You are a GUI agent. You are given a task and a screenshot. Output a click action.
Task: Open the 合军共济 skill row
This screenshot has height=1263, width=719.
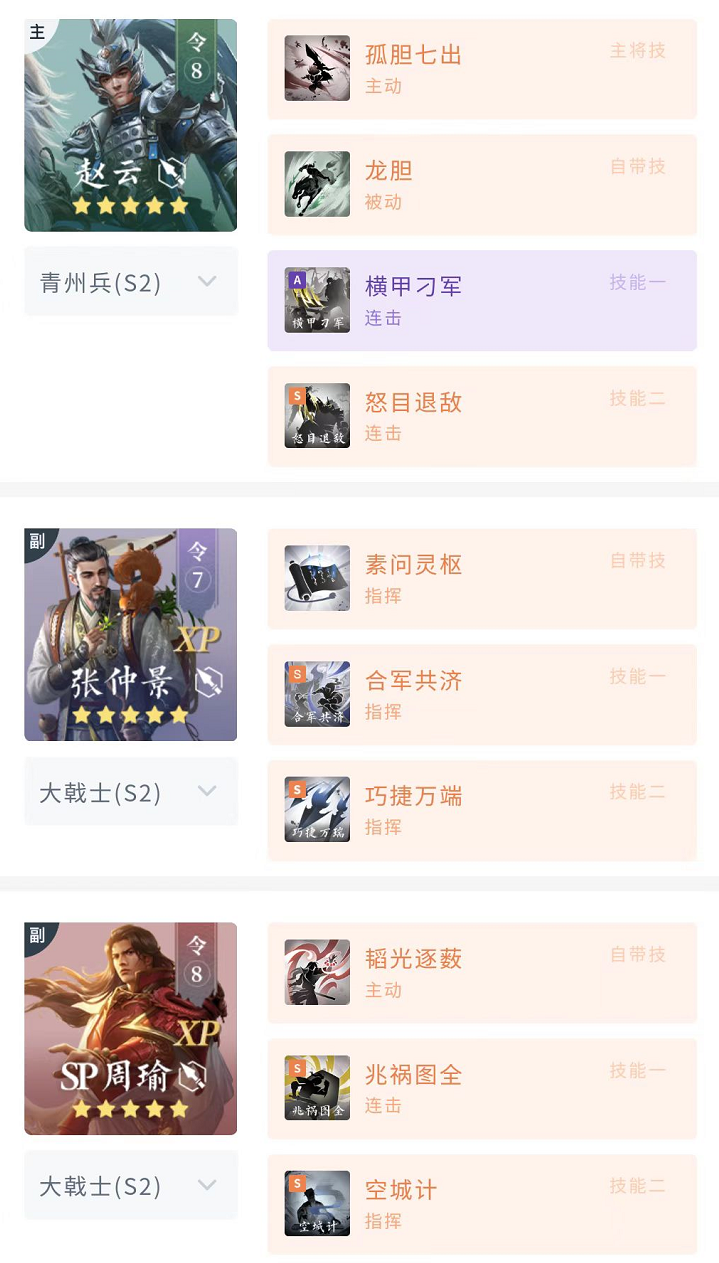(x=482, y=694)
